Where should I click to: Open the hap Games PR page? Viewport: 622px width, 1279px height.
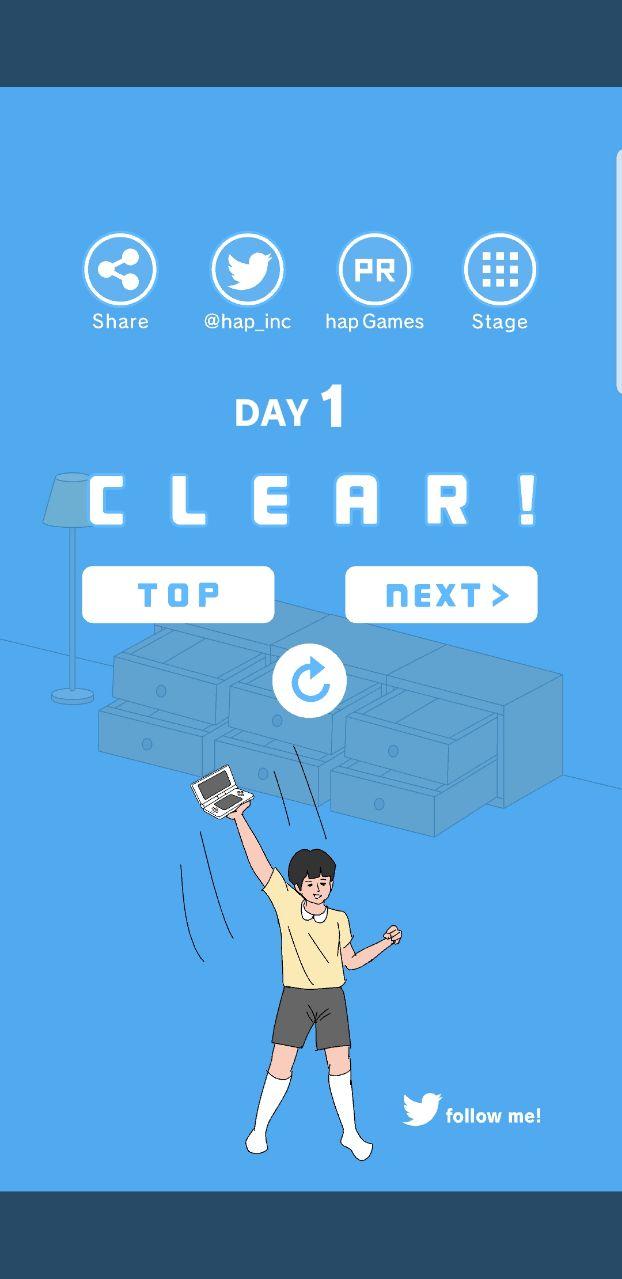tap(374, 269)
